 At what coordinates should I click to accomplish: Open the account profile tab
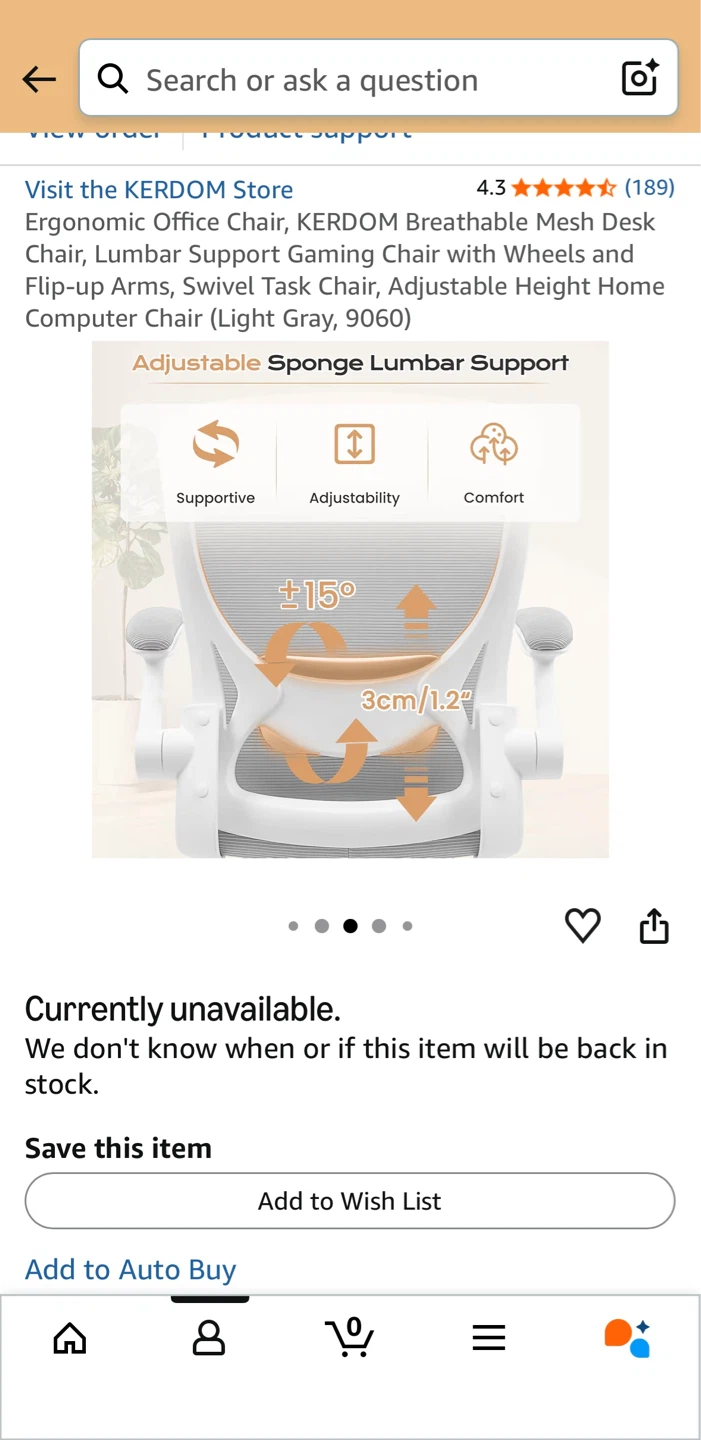click(209, 1337)
